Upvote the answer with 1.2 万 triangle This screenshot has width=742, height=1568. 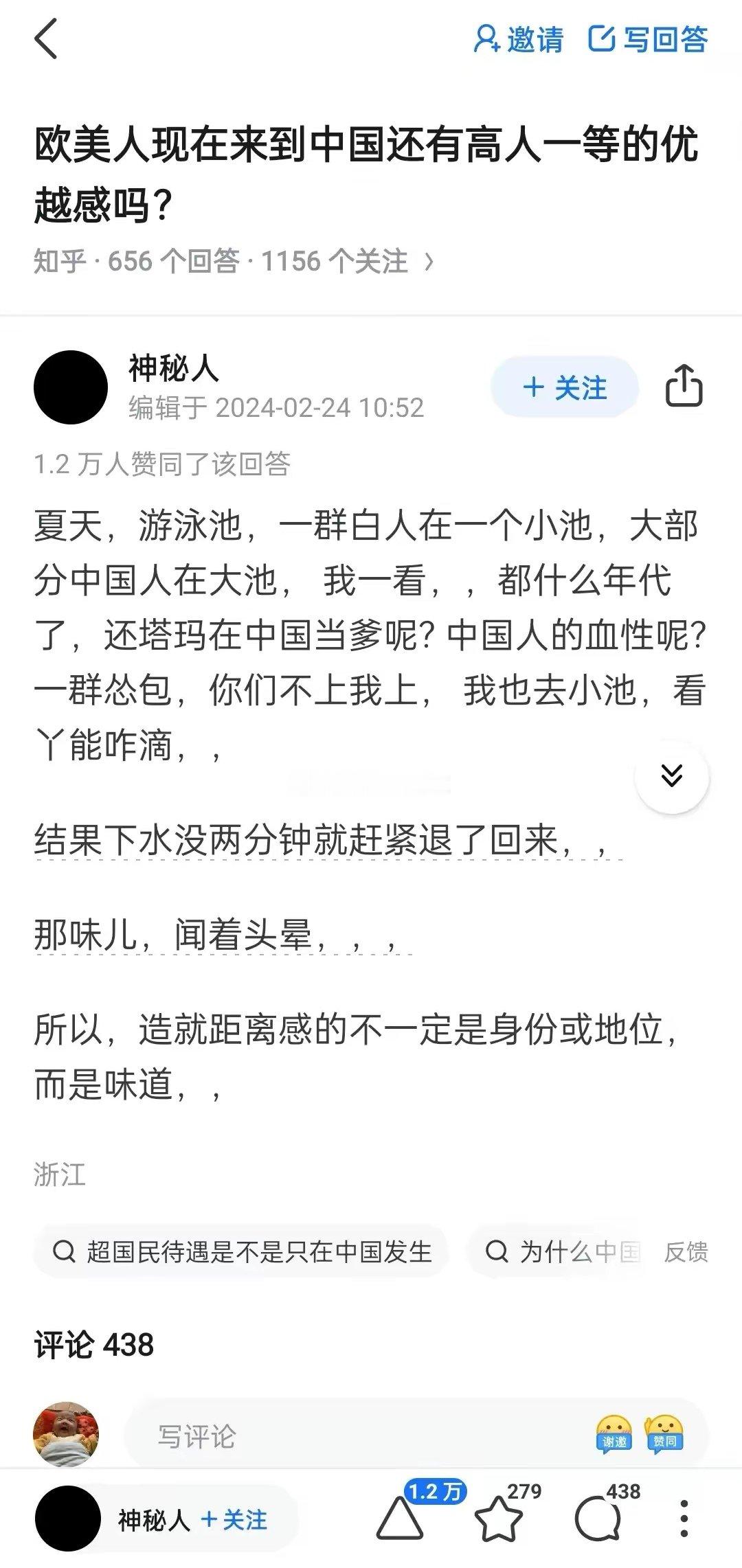coord(401,1519)
